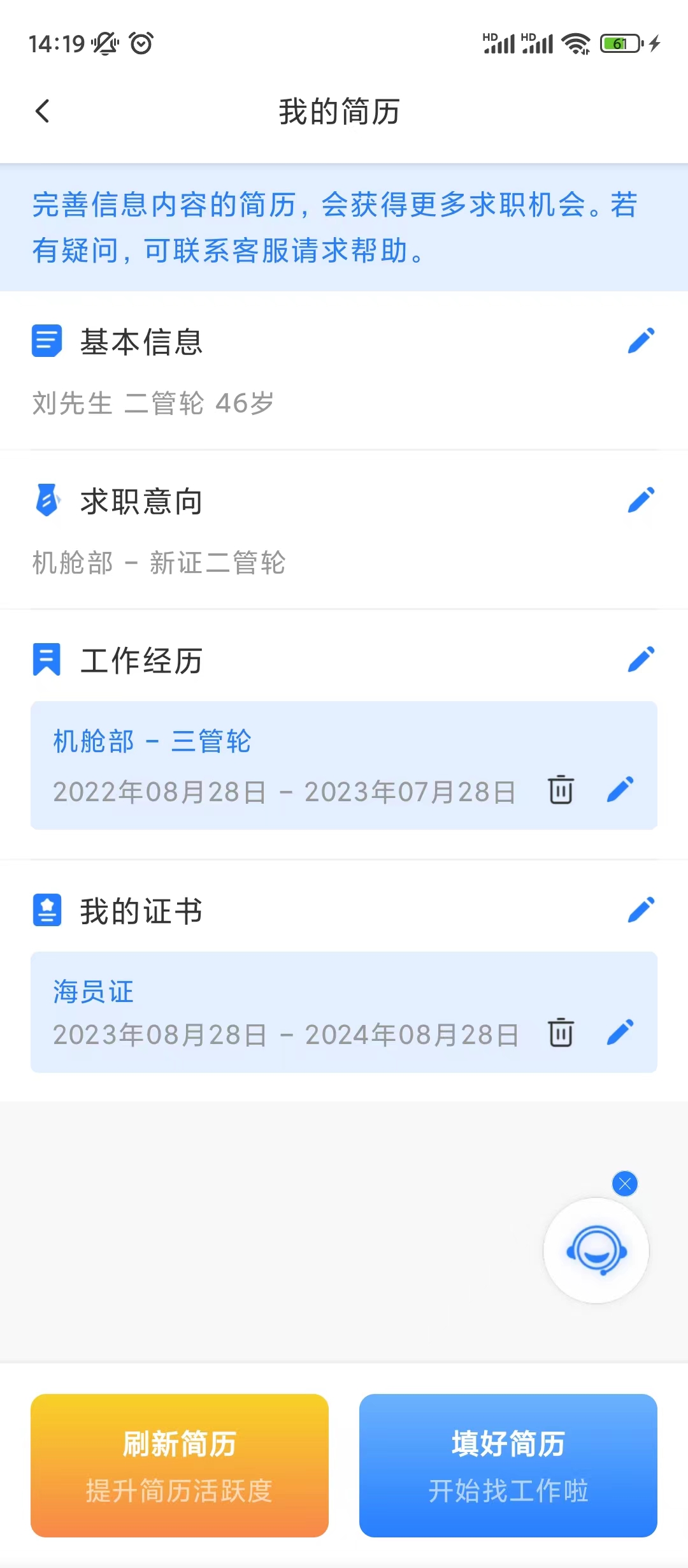Go back from 我的简历 page

pyautogui.click(x=42, y=111)
